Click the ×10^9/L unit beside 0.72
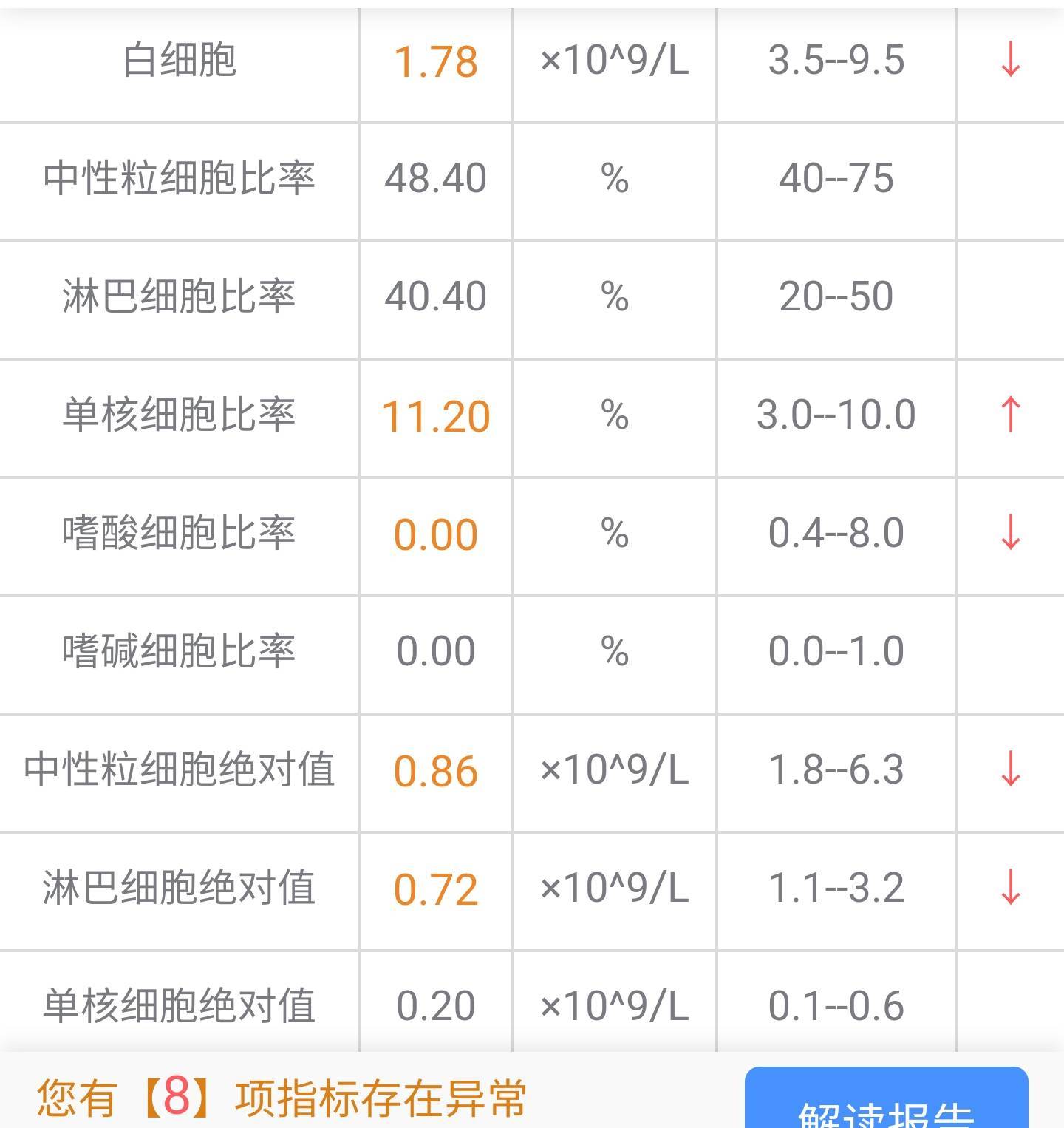Viewport: 1064px width, 1128px height. (x=613, y=889)
